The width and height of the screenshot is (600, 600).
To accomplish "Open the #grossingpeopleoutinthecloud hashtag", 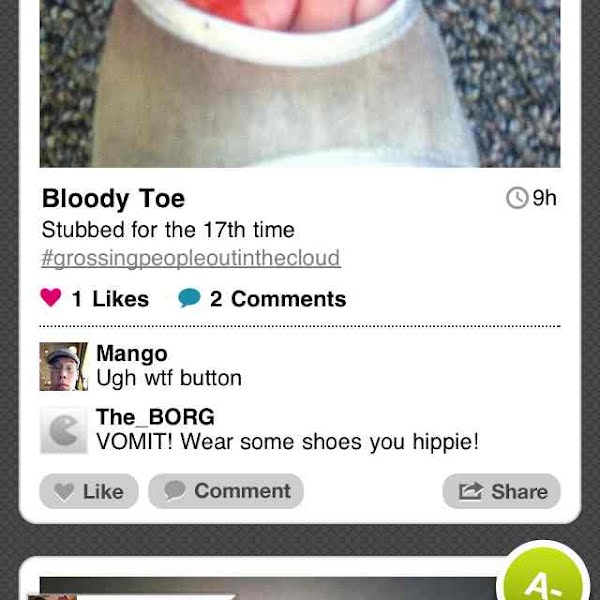I will coord(191,258).
